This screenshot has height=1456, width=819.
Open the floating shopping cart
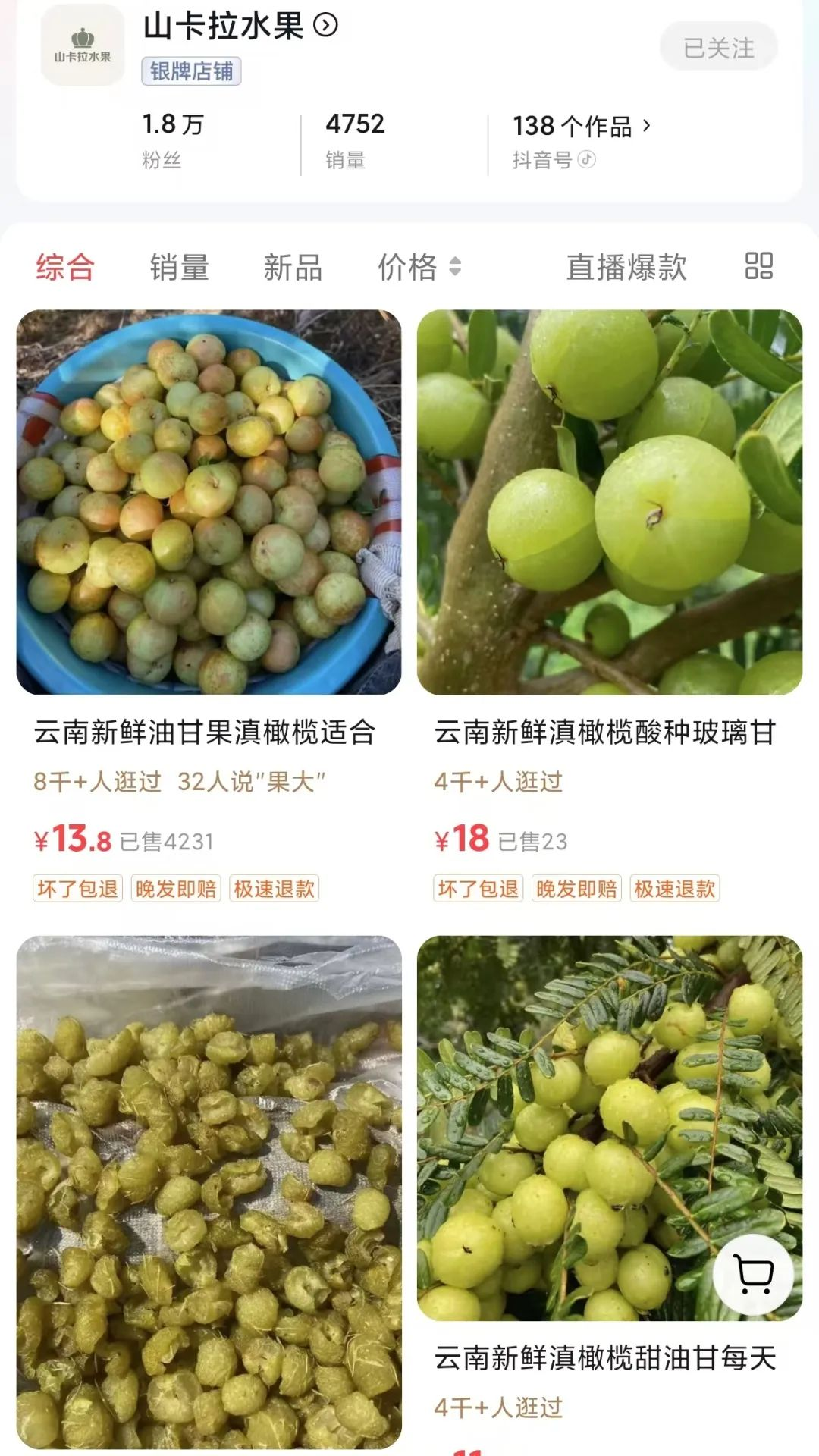click(753, 1275)
